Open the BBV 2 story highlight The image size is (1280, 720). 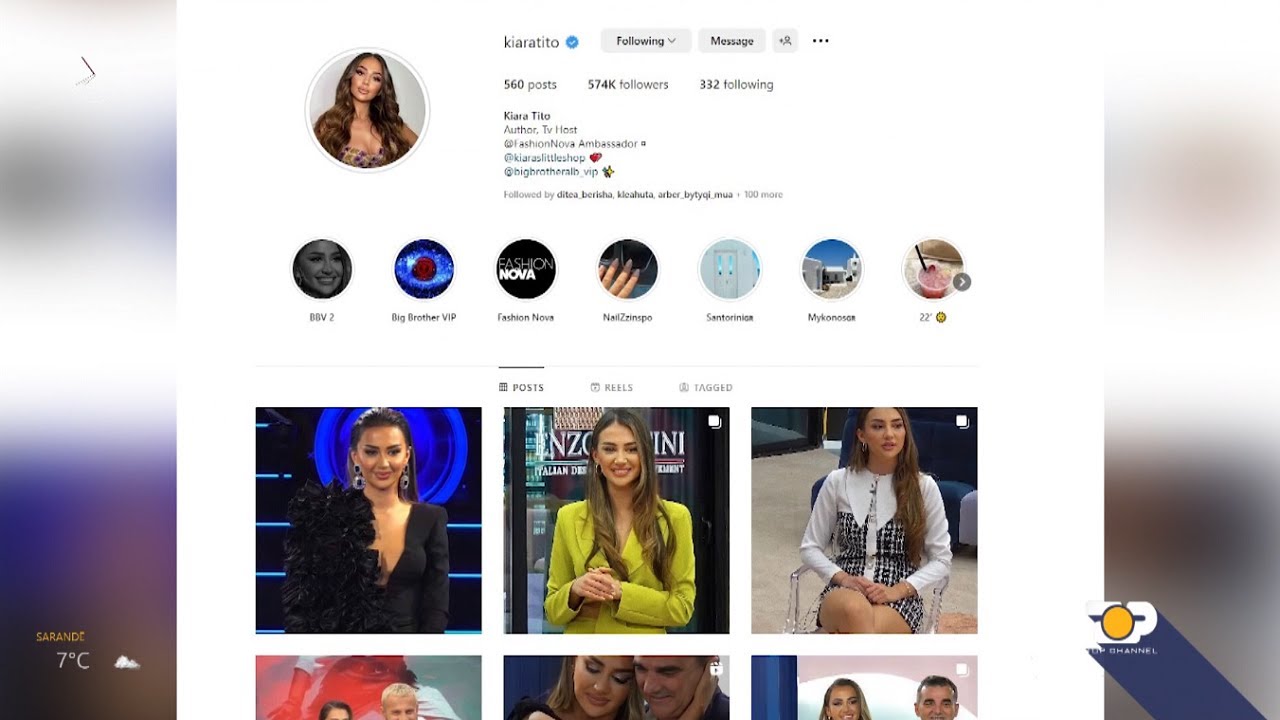point(322,269)
